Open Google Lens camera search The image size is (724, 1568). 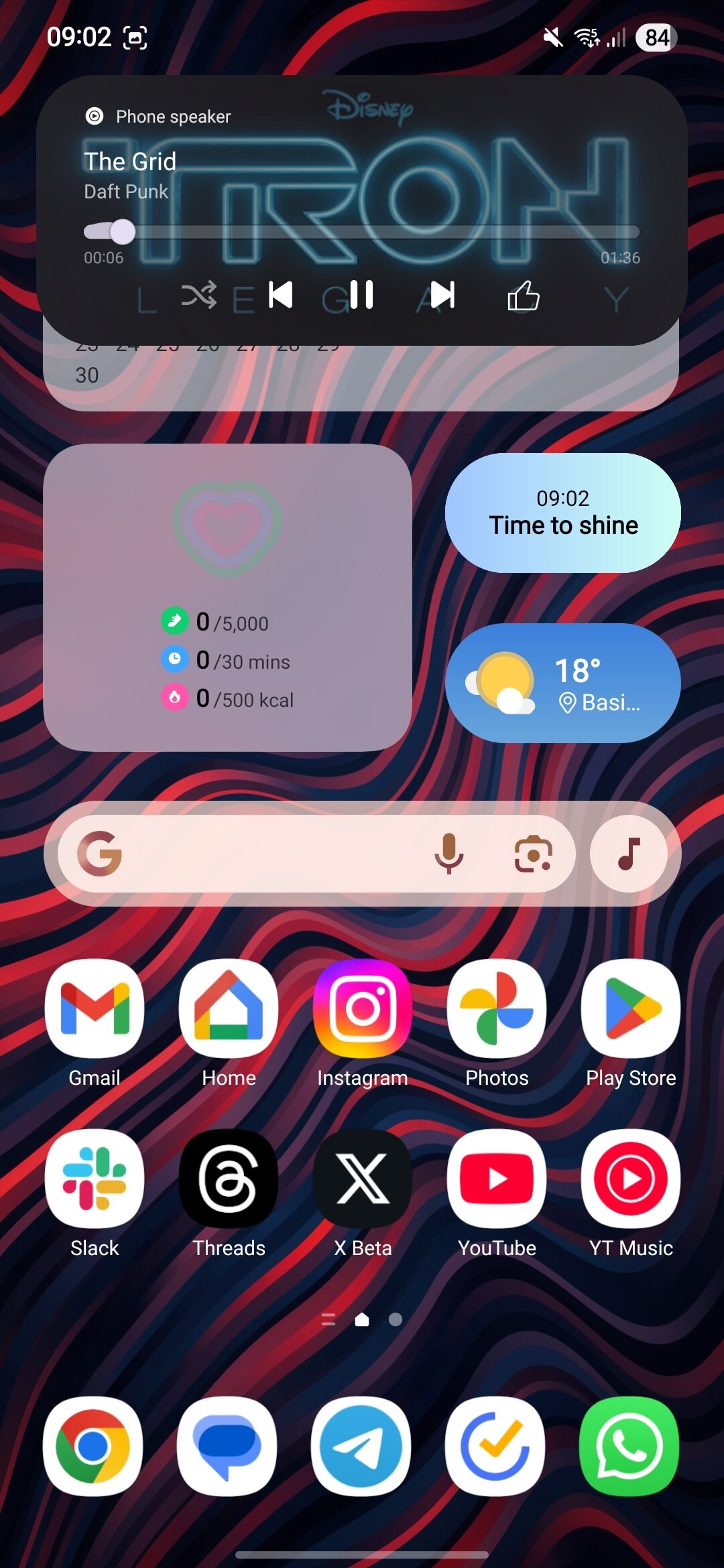coord(533,854)
